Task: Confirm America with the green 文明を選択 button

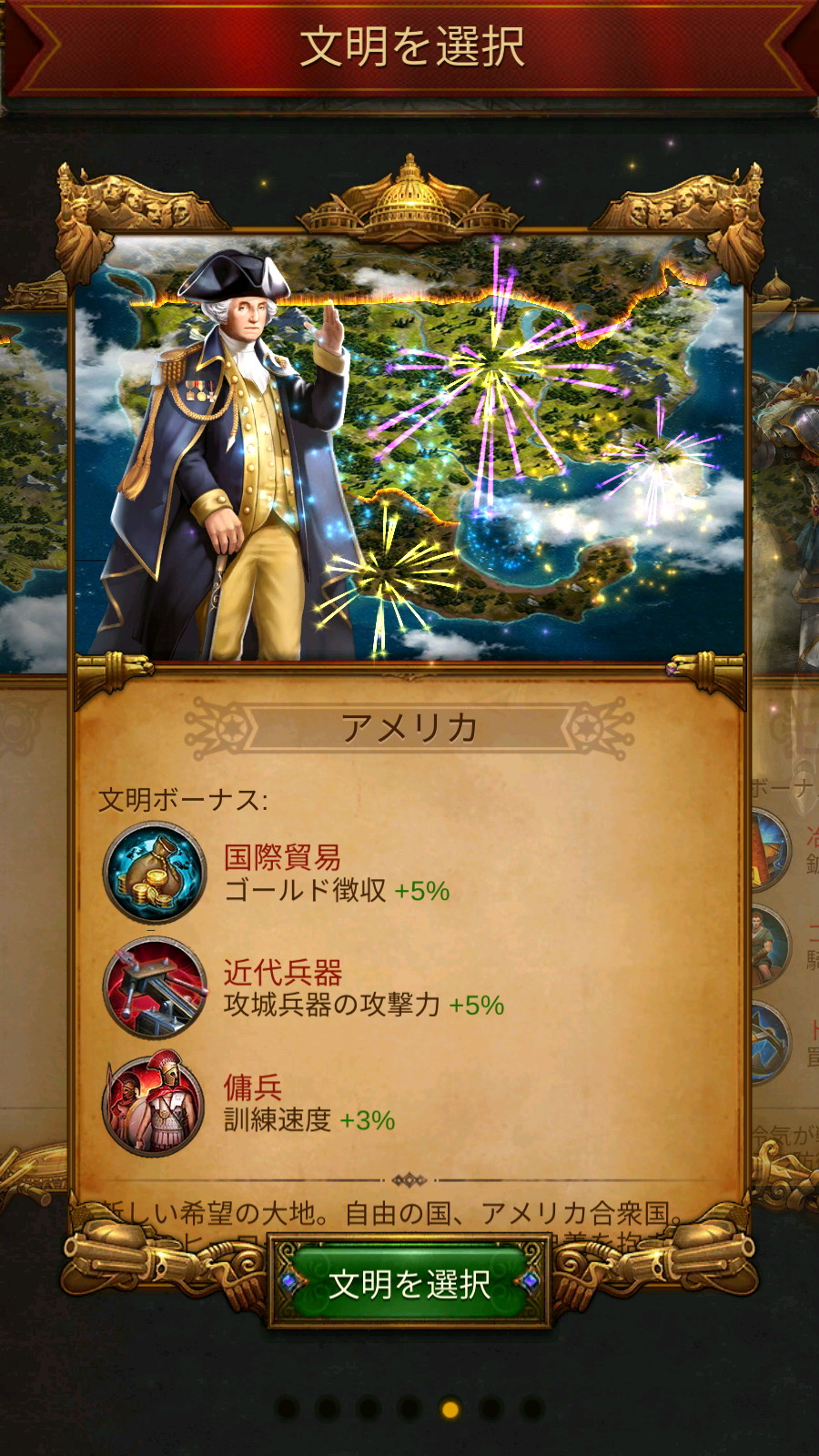Action: click(409, 1283)
